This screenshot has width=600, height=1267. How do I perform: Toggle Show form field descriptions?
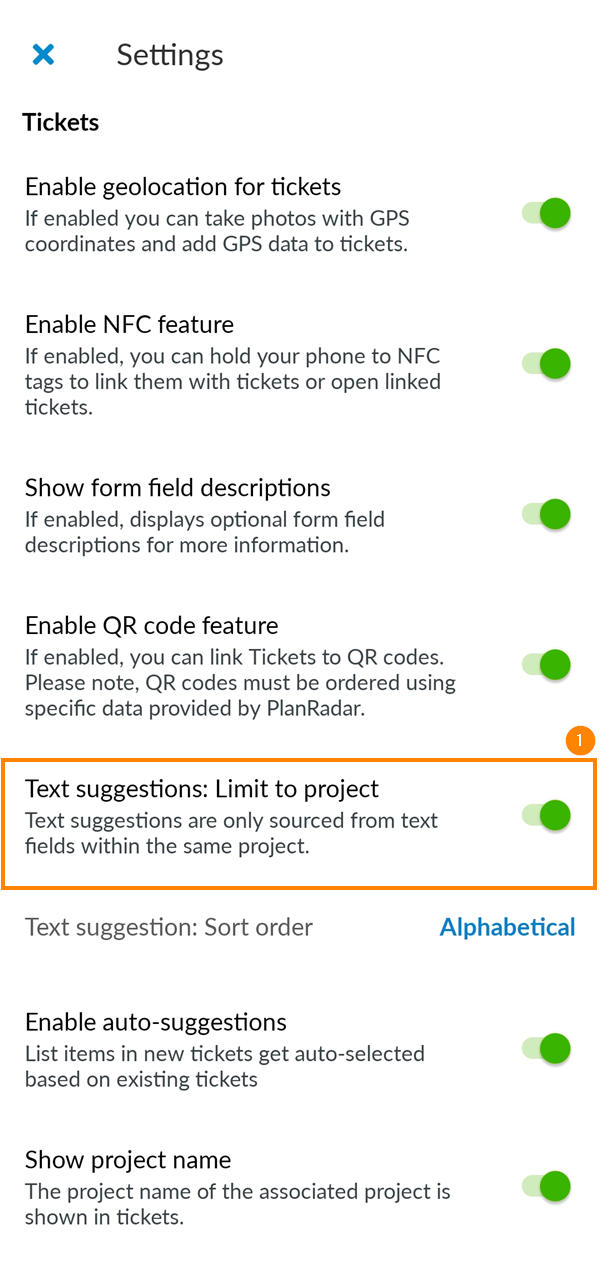(x=547, y=515)
